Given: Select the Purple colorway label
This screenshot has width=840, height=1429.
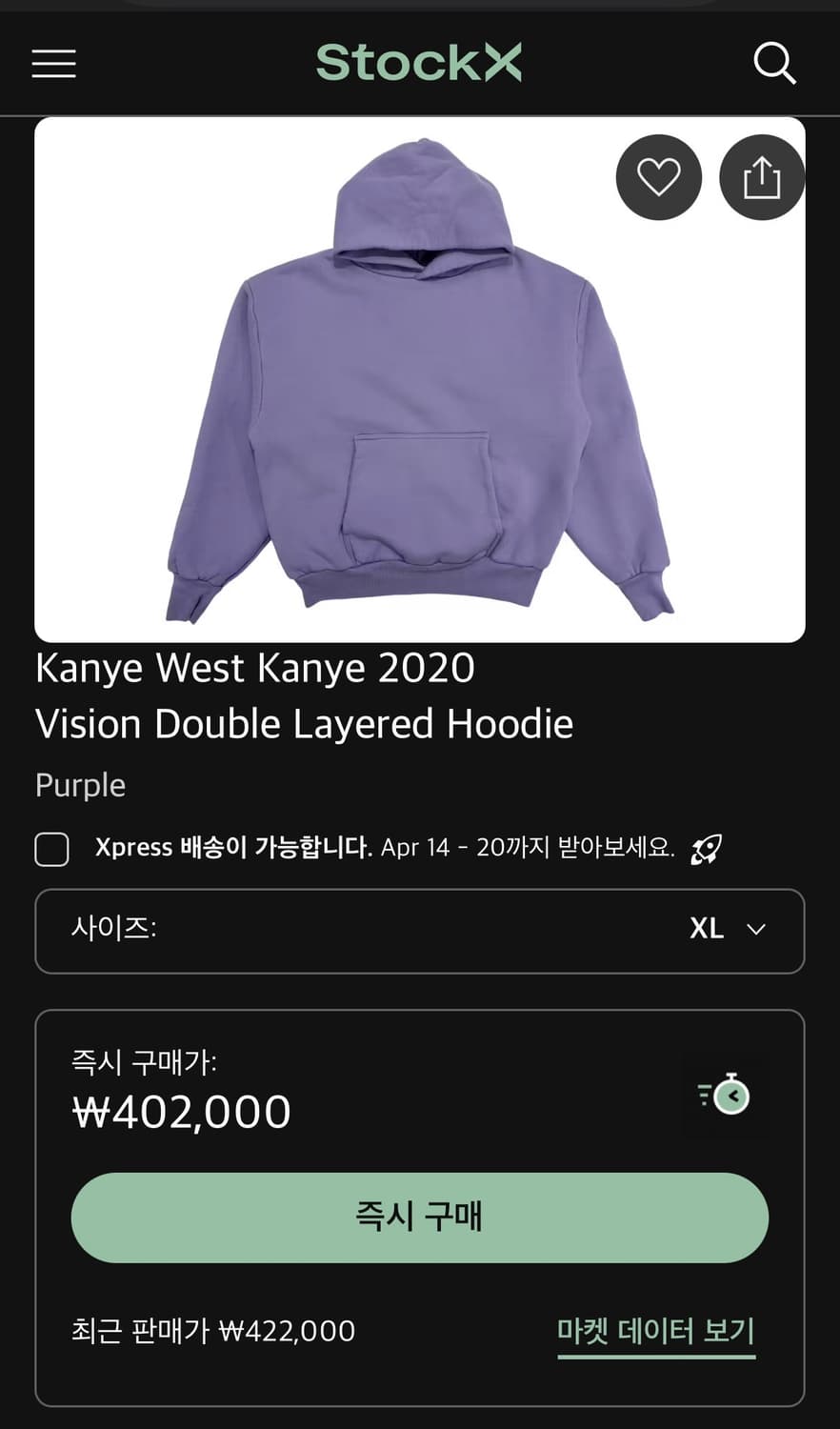Looking at the screenshot, I should click(80, 785).
